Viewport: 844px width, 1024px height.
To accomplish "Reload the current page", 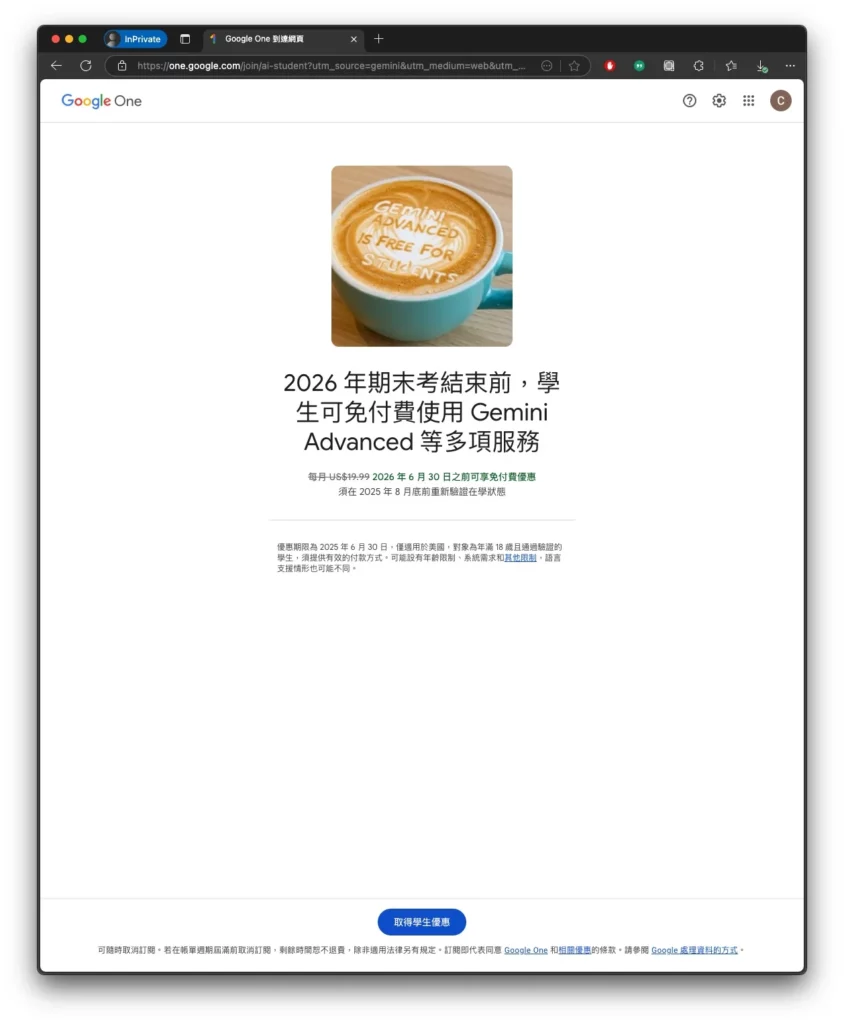I will [86, 66].
